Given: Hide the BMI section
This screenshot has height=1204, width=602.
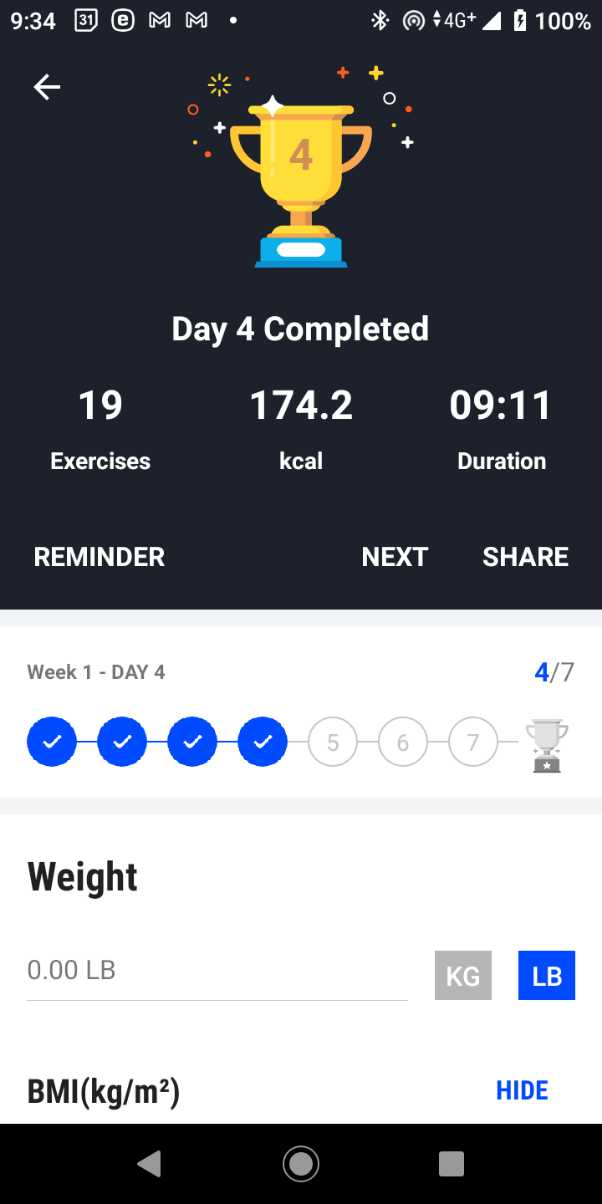Looking at the screenshot, I should coord(522,1090).
